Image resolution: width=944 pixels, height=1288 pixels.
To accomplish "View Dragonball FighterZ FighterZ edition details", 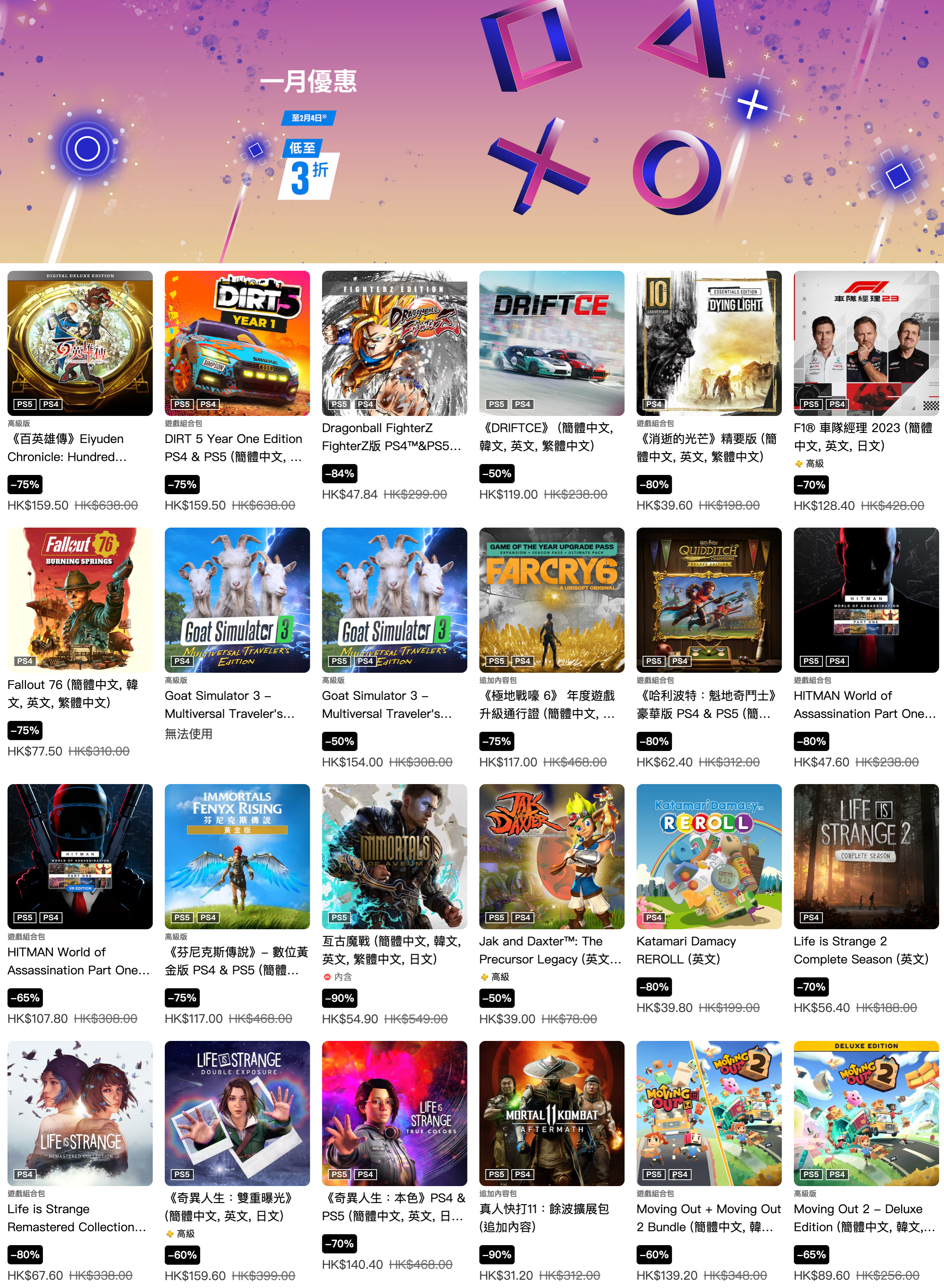I will (394, 343).
